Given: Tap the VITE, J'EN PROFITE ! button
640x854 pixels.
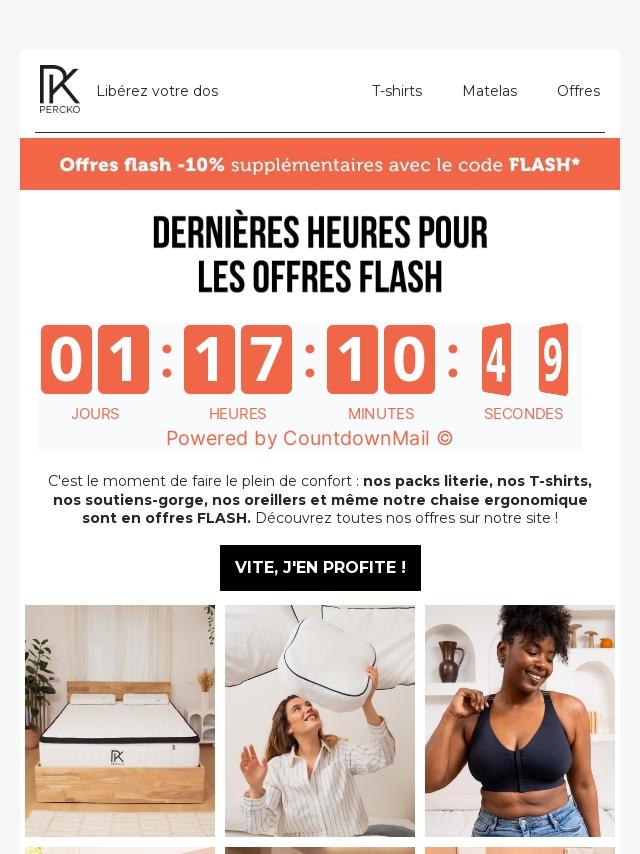Looking at the screenshot, I should click(x=320, y=568).
